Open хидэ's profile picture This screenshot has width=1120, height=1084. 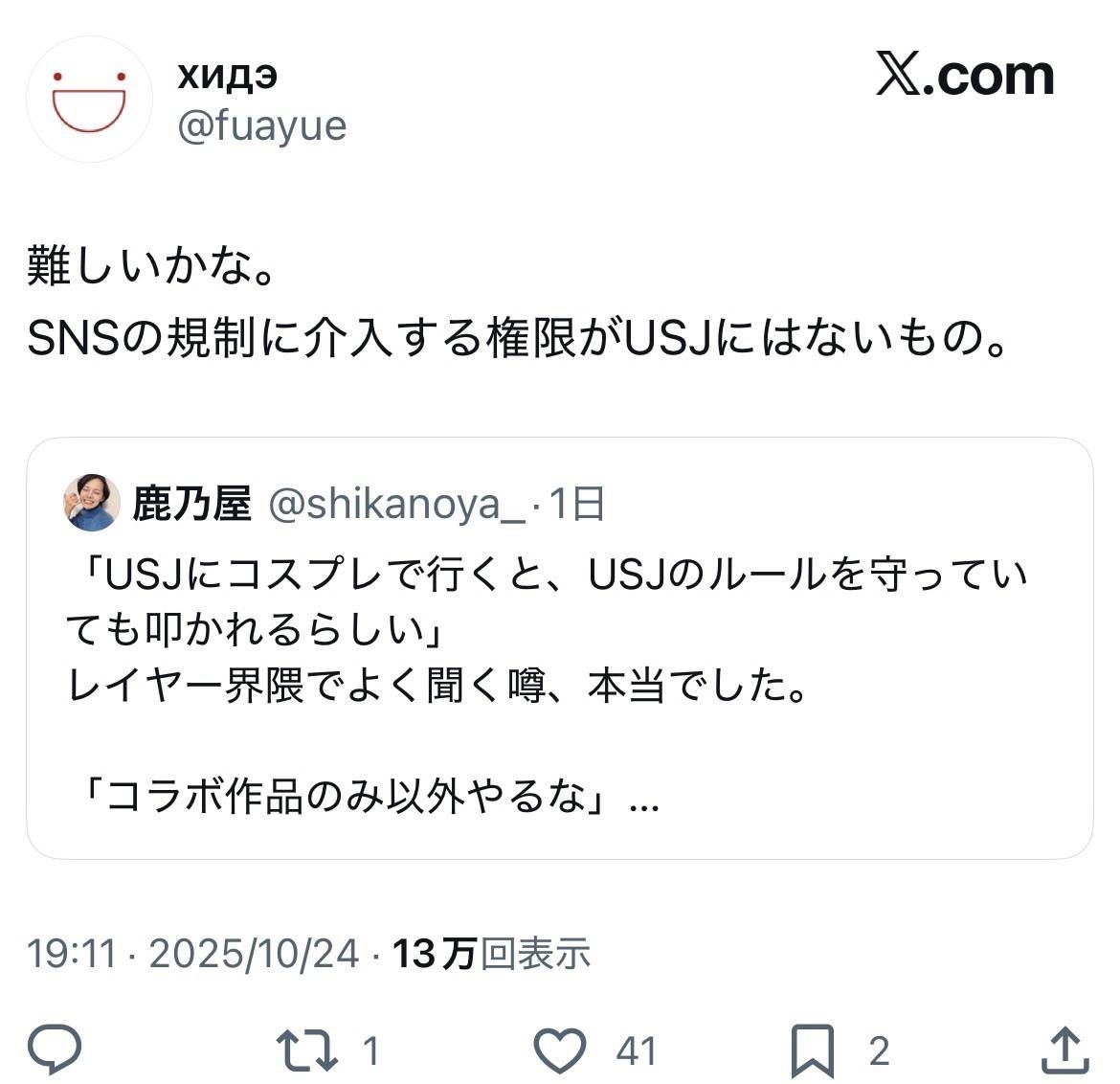89,100
